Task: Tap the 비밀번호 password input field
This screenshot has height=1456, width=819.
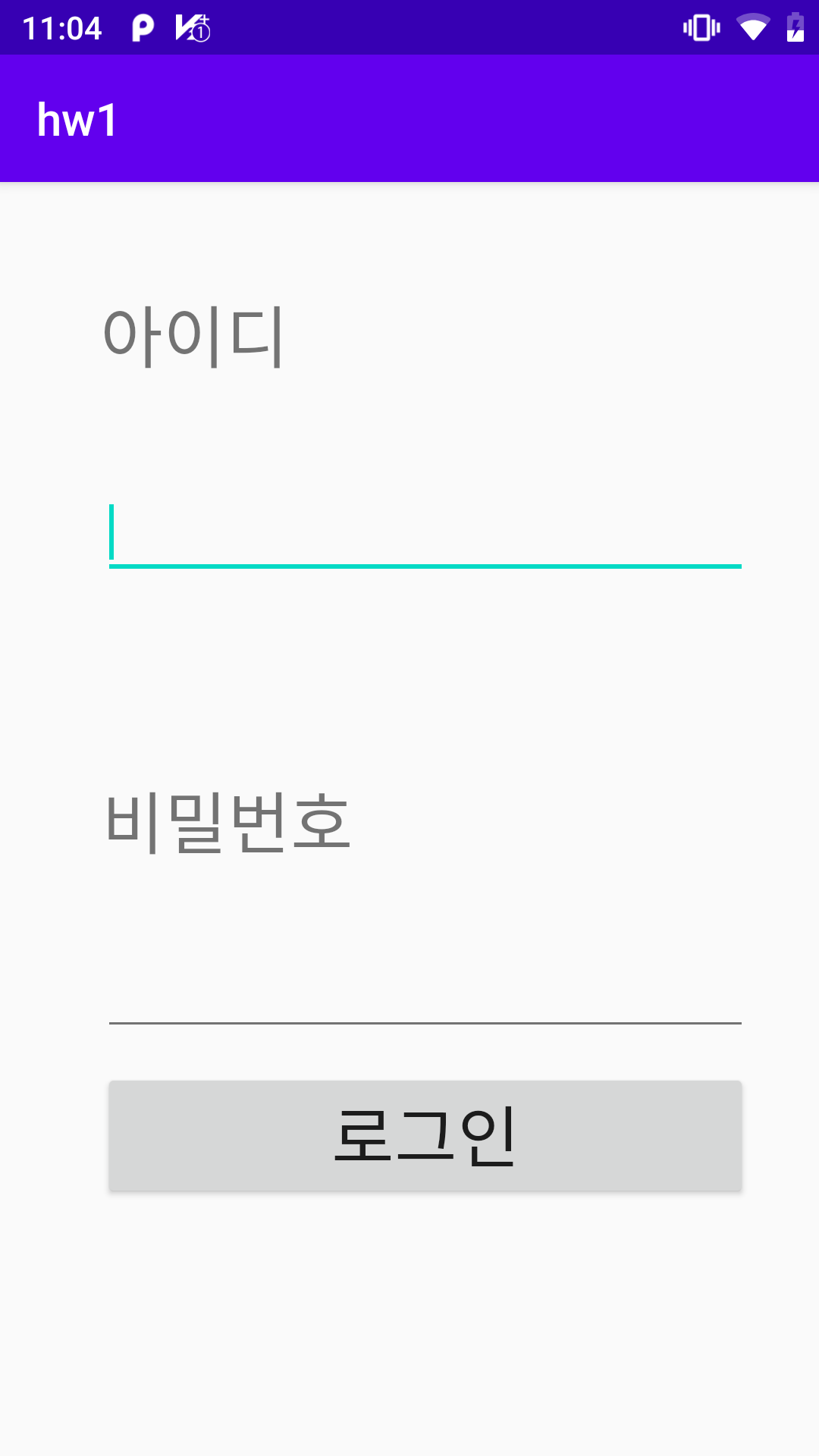Action: (425, 990)
